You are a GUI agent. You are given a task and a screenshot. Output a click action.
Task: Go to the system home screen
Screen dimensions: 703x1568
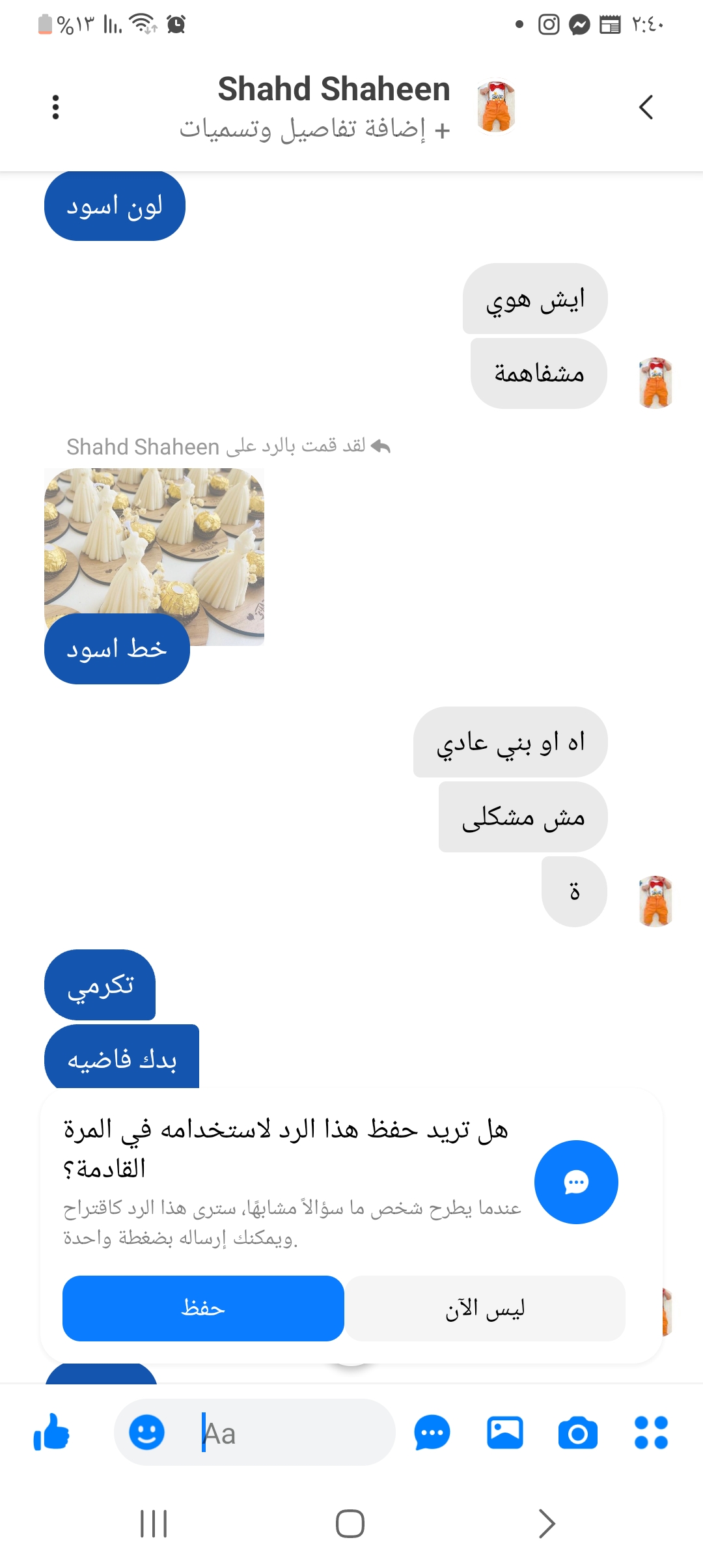pyautogui.click(x=350, y=1524)
